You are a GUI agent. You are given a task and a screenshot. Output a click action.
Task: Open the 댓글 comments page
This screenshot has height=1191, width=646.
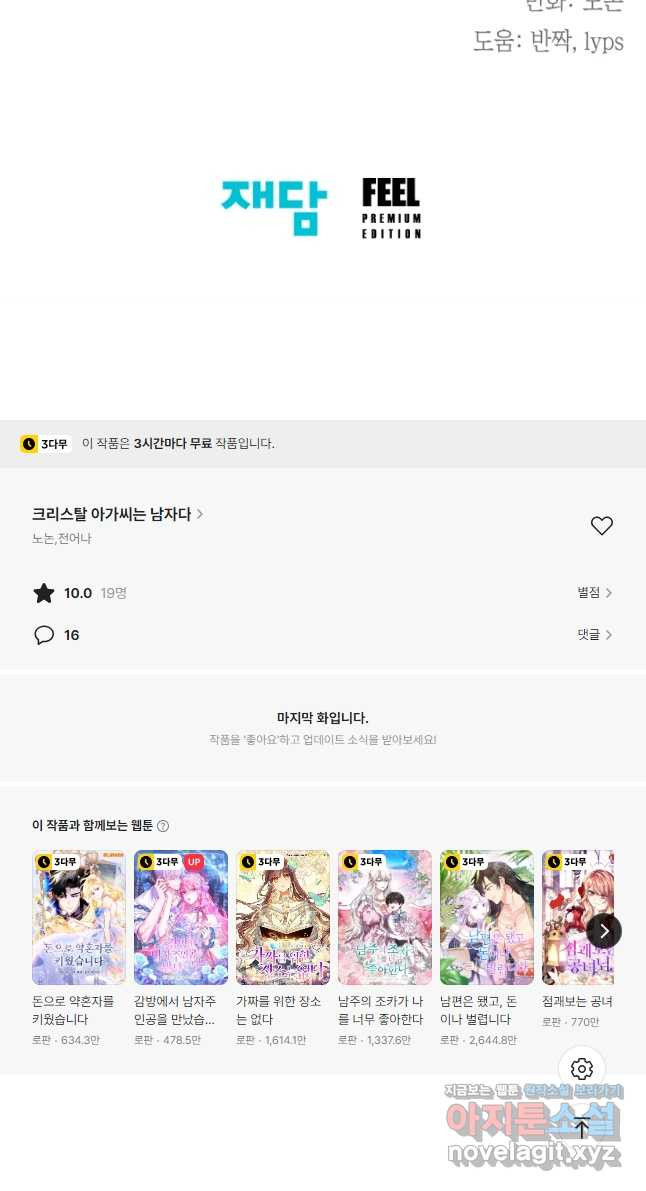594,635
